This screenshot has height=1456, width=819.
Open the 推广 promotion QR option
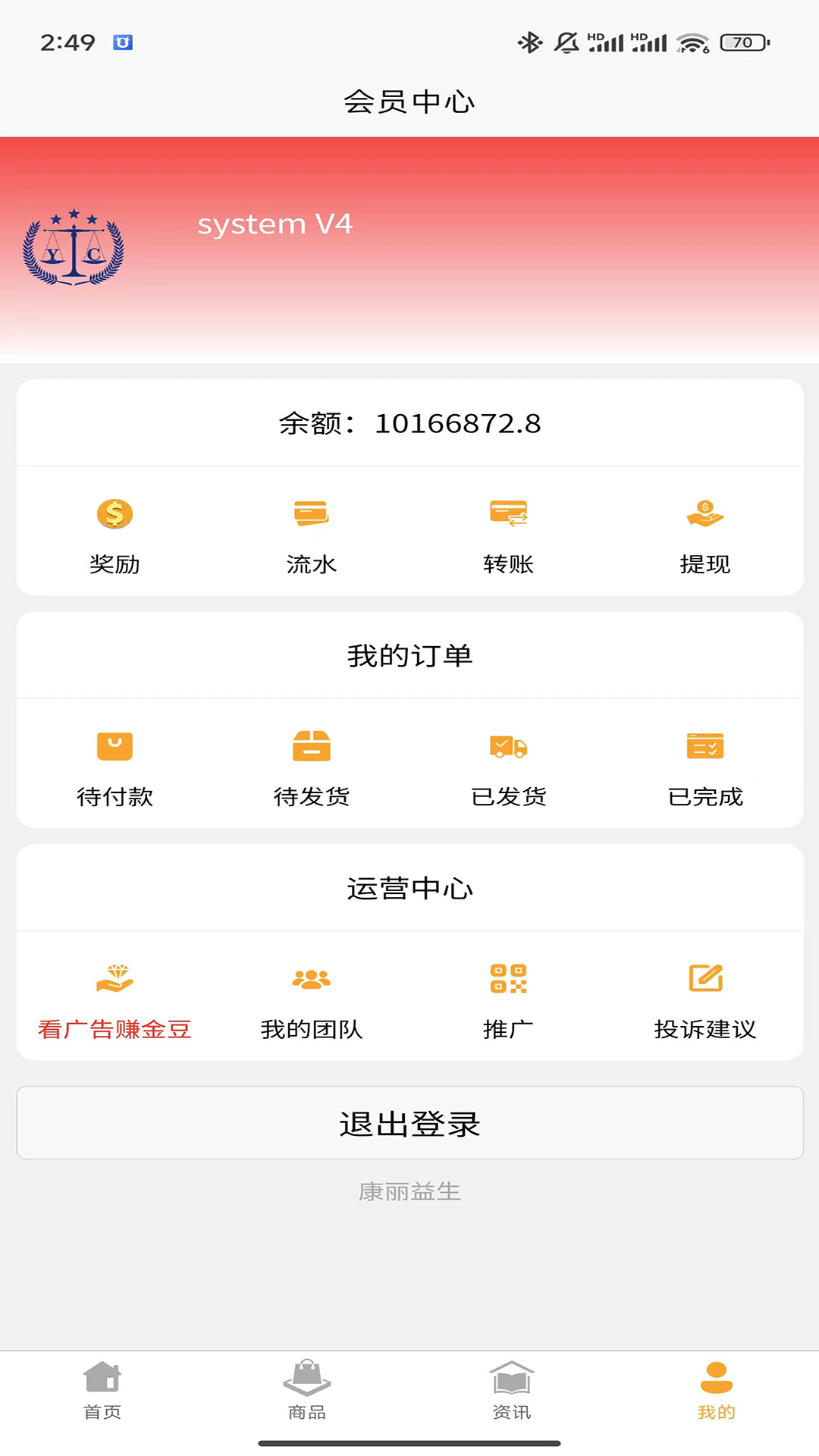(508, 999)
